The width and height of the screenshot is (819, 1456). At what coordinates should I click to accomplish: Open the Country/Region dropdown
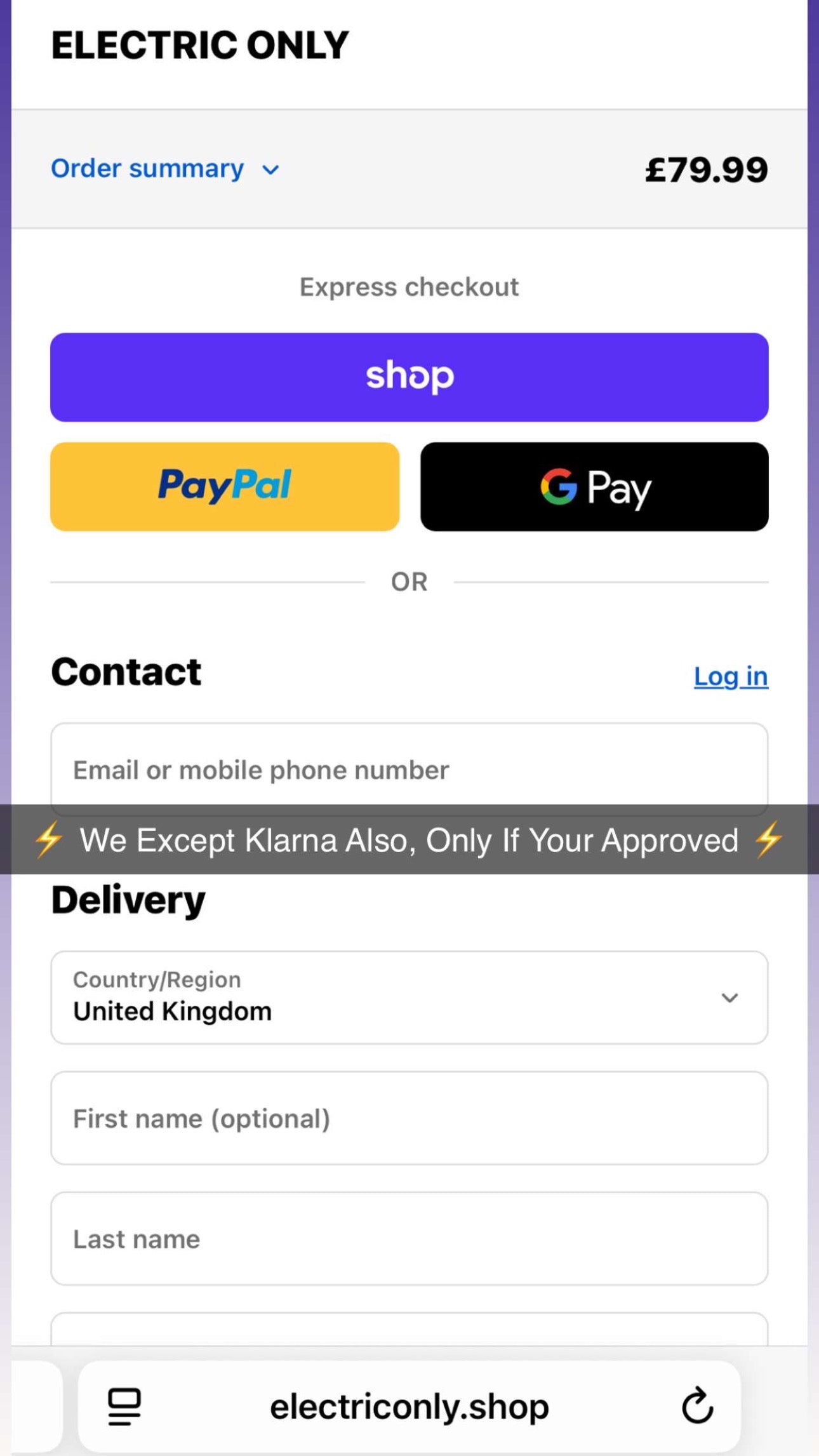pos(409,998)
